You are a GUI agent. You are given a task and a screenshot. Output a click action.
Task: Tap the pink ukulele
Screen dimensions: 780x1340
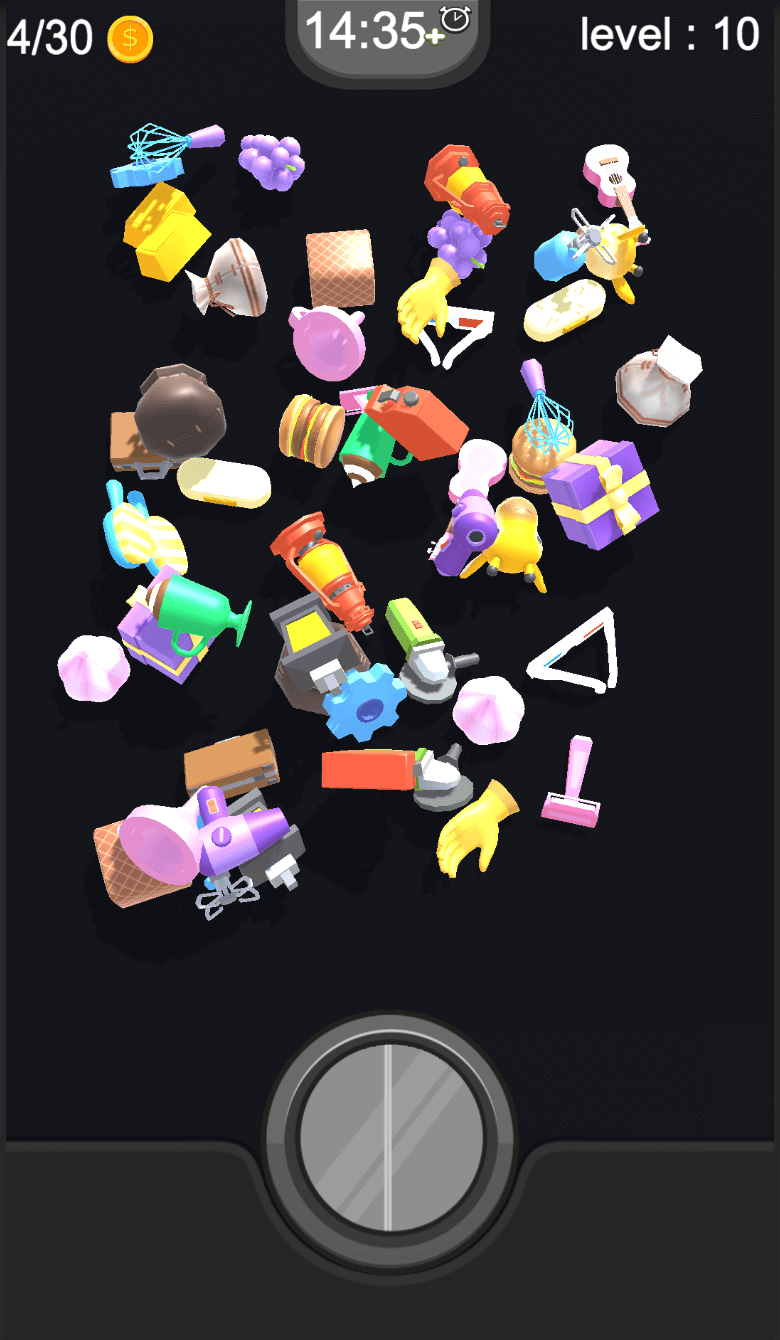[610, 173]
